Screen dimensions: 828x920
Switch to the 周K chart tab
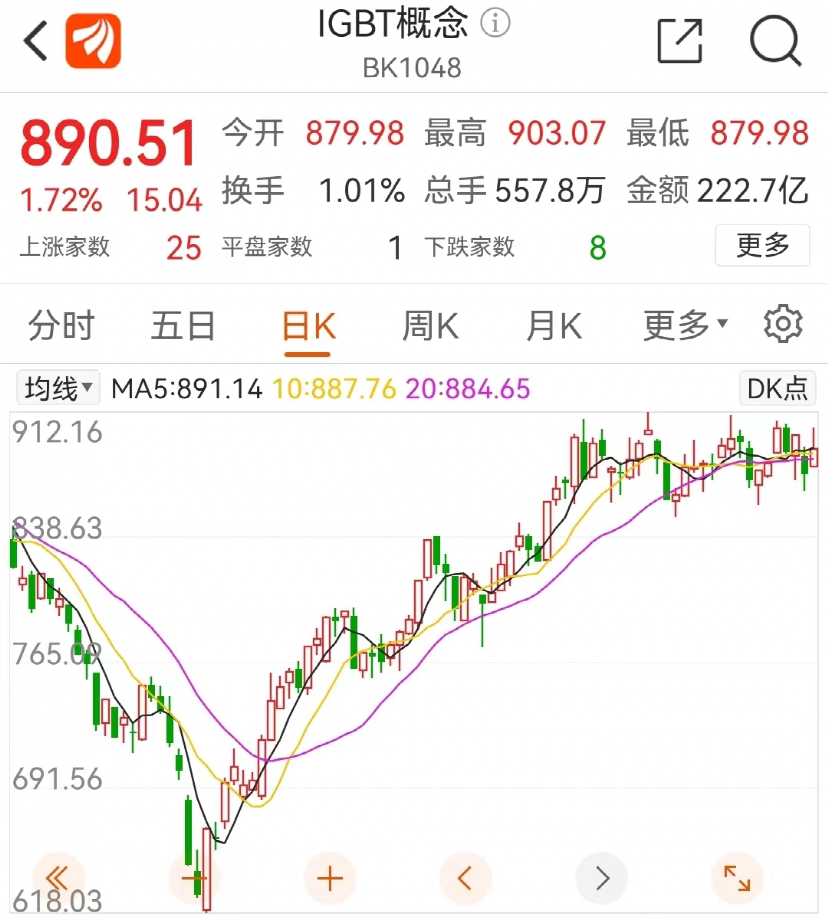coord(430,325)
